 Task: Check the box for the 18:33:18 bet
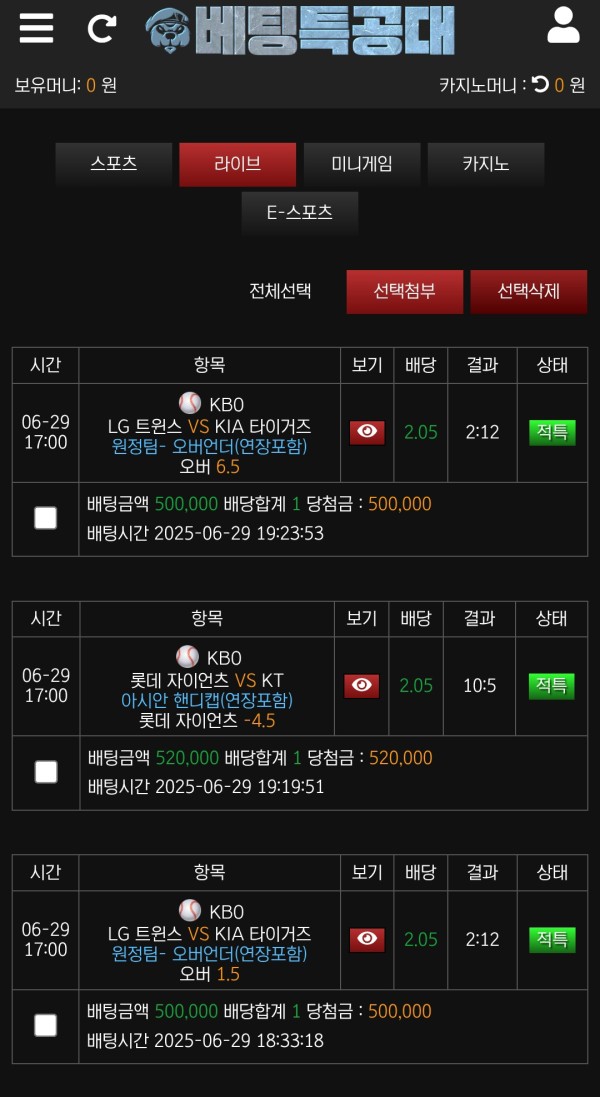pos(45,1025)
